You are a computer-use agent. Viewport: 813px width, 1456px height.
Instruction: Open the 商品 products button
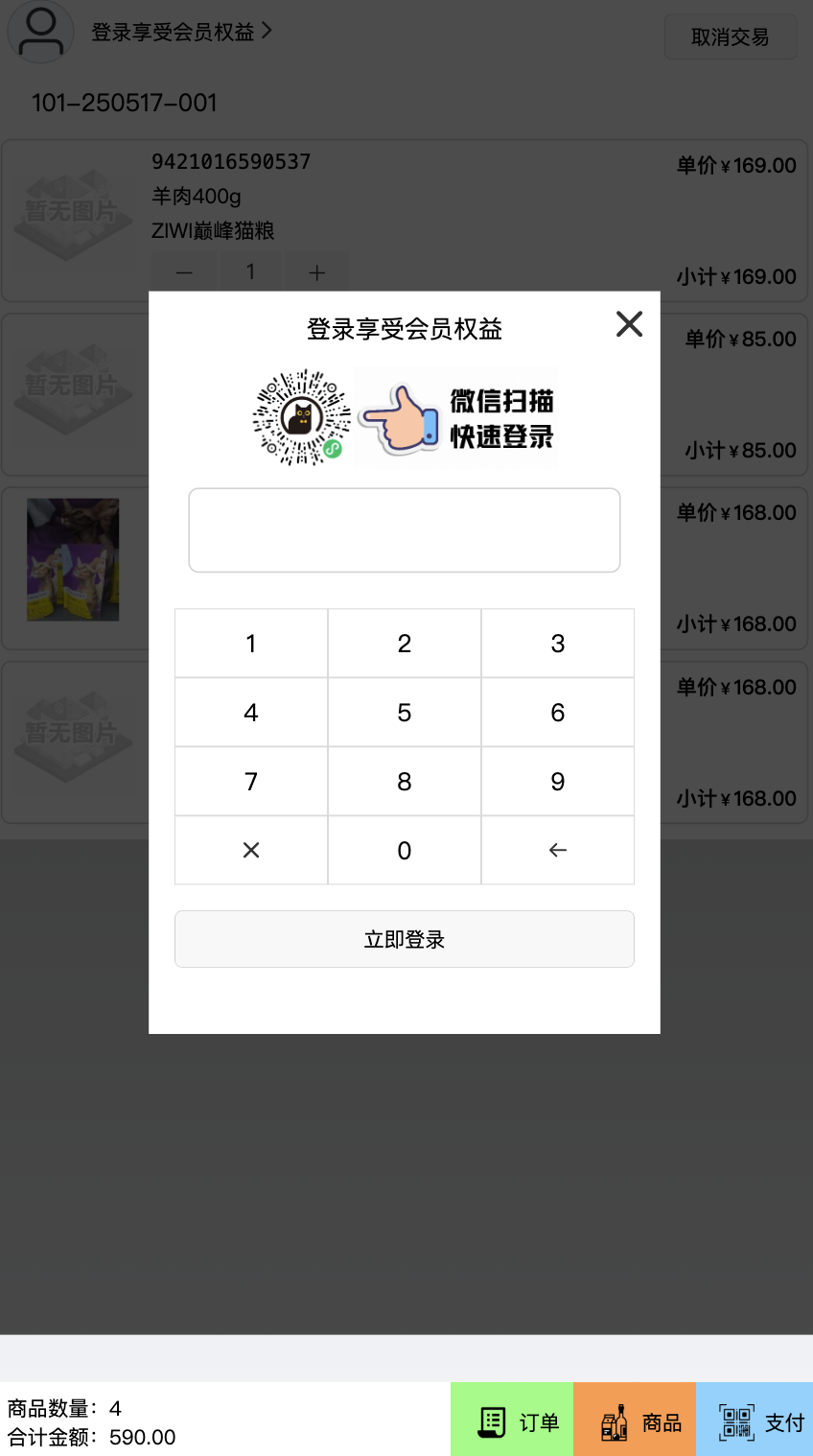coord(635,1421)
